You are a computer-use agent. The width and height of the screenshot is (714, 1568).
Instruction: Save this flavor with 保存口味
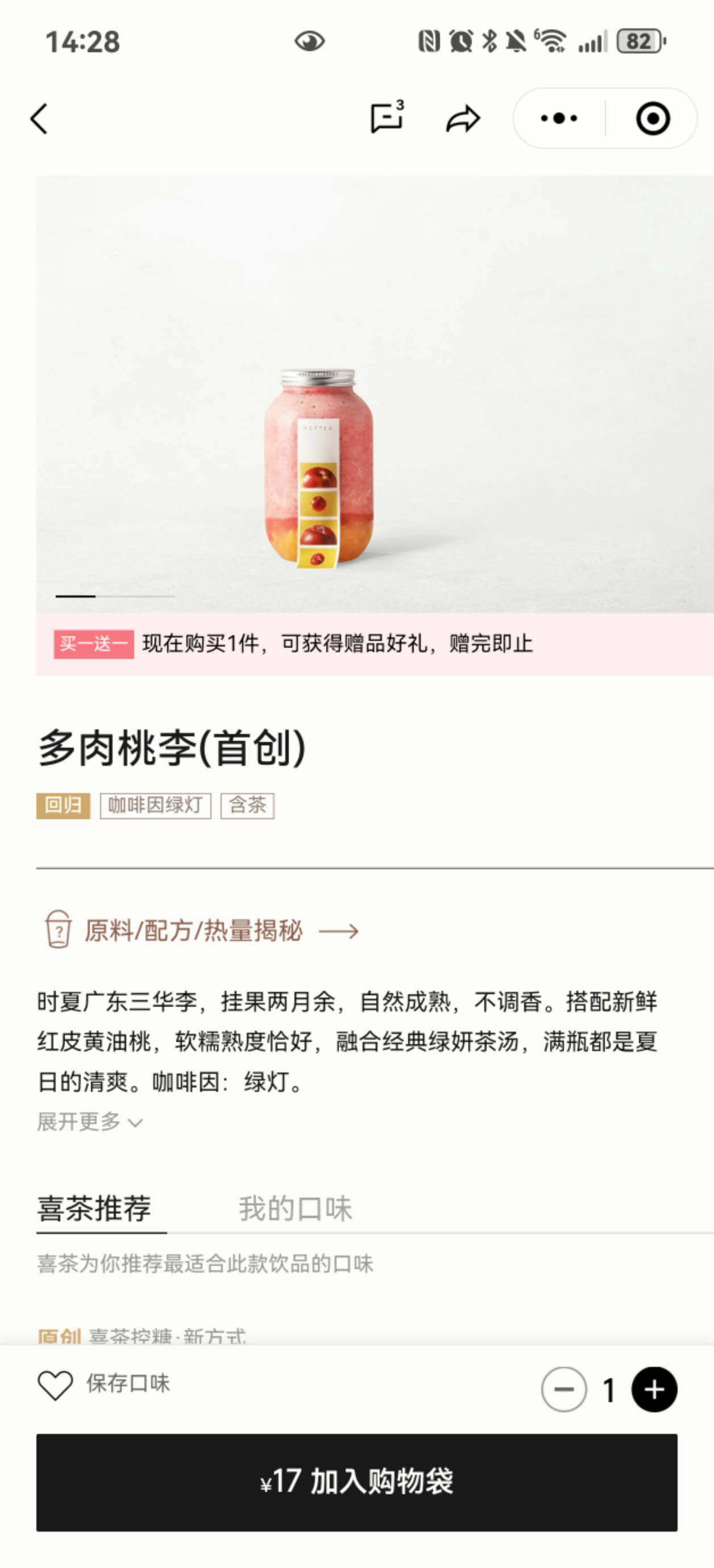(x=103, y=1383)
